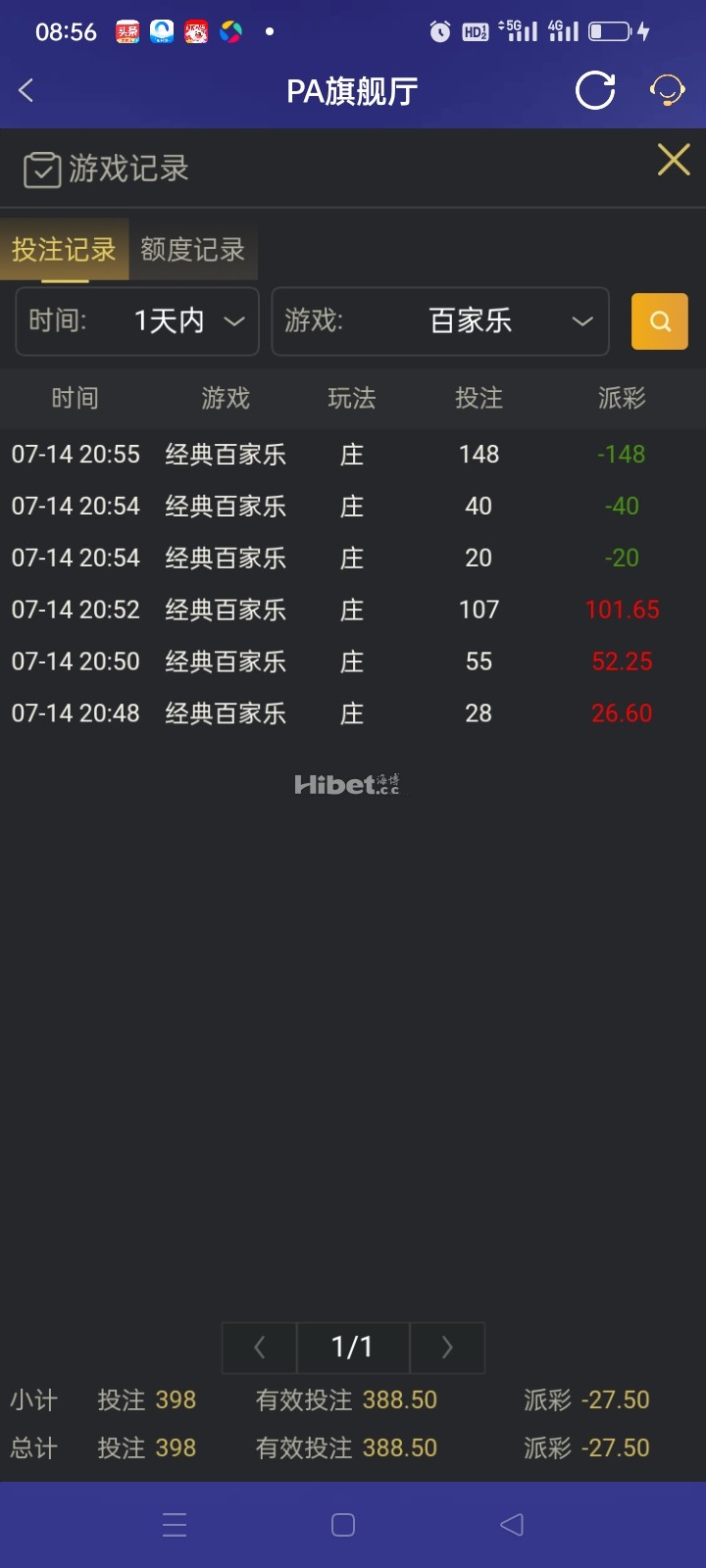The width and height of the screenshot is (706, 1568).
Task: Click the 游戏记录 clipboard icon
Action: (41, 169)
